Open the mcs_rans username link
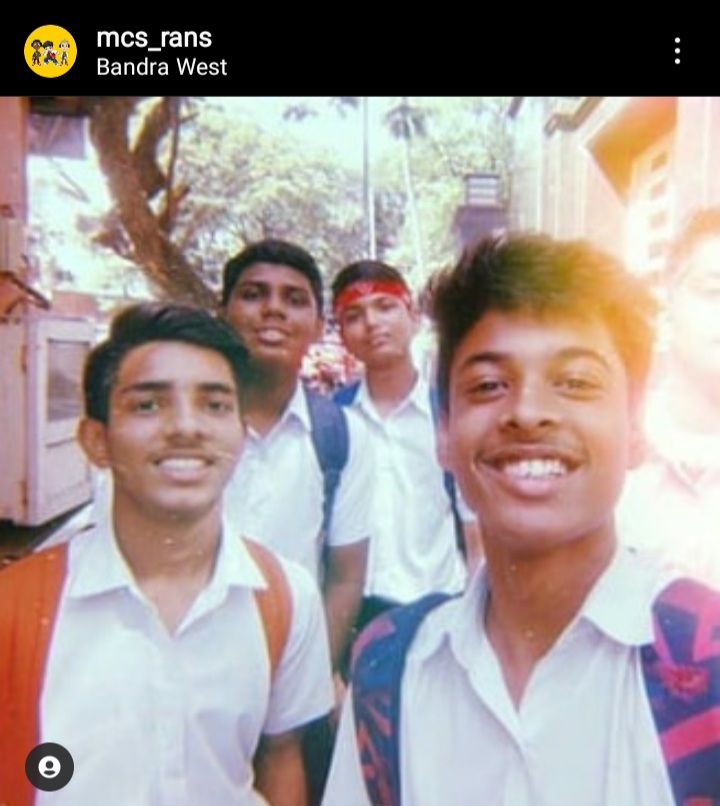 click(153, 38)
